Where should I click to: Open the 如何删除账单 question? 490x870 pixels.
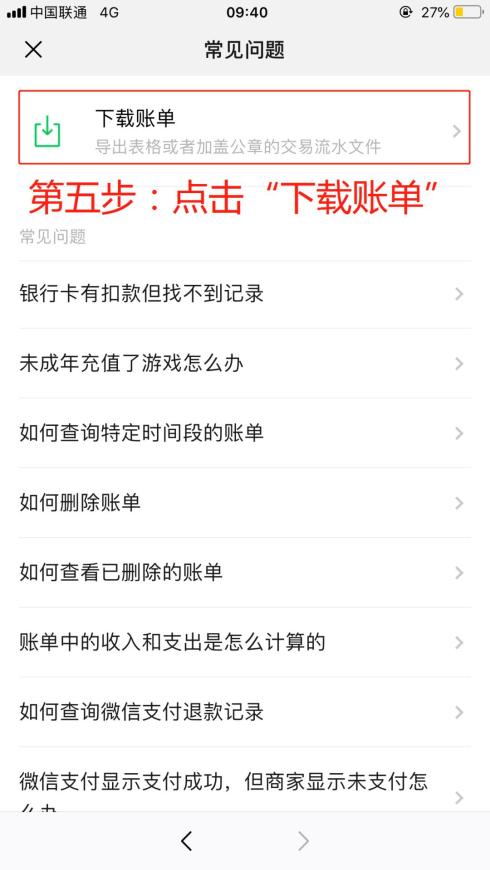point(245,503)
